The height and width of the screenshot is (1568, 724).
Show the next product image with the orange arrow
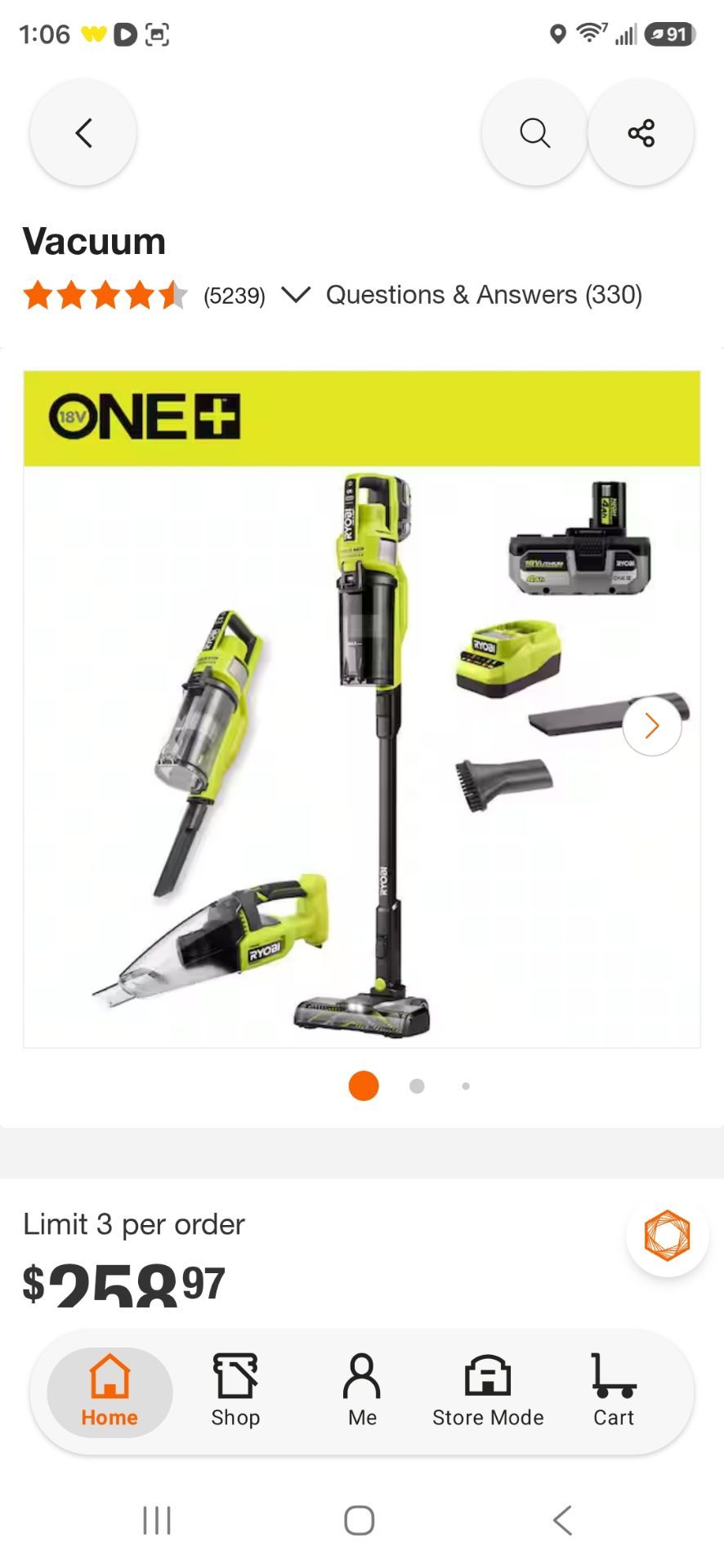(x=652, y=725)
